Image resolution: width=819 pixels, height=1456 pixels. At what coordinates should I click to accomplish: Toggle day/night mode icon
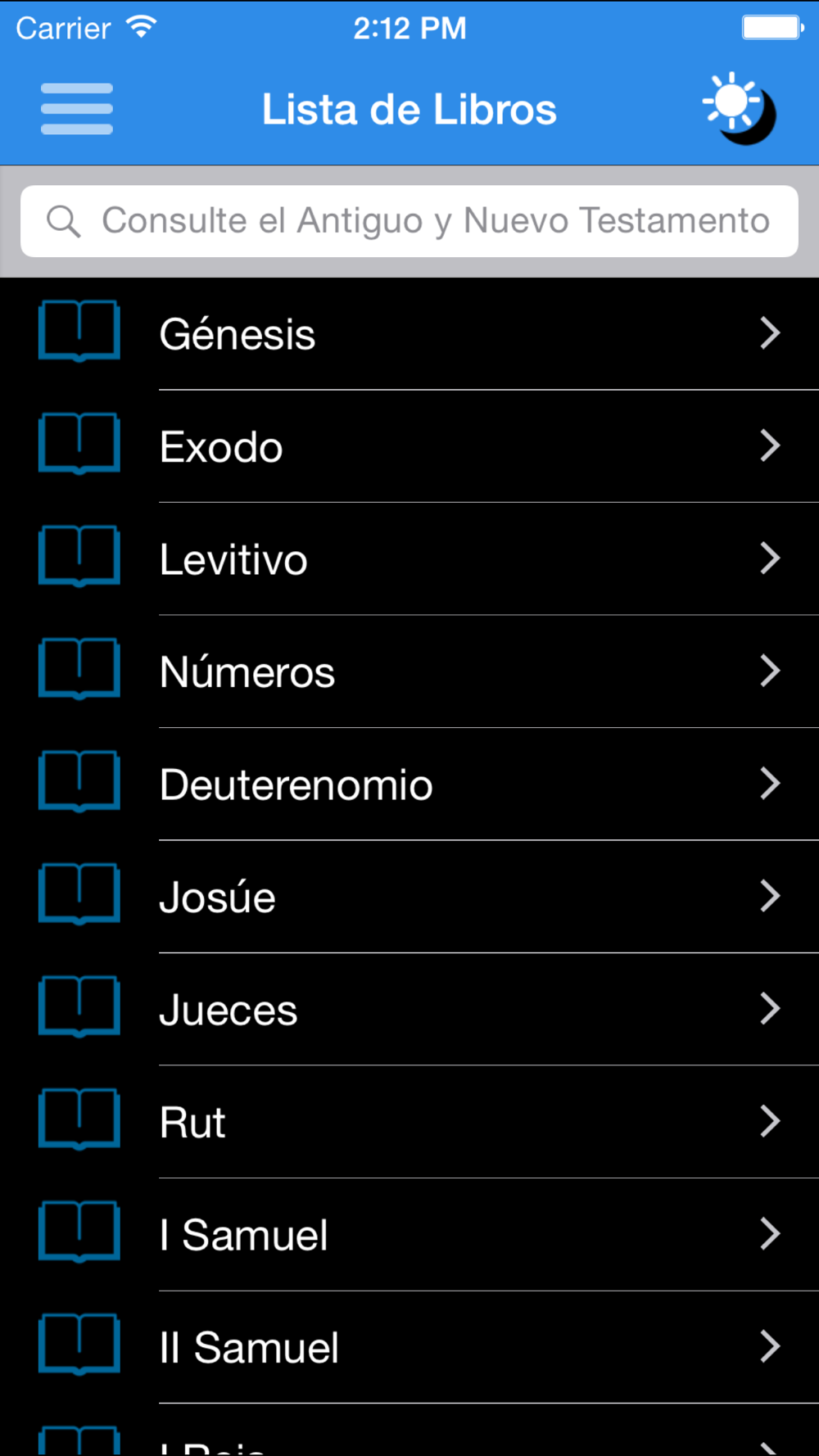pyautogui.click(x=740, y=109)
